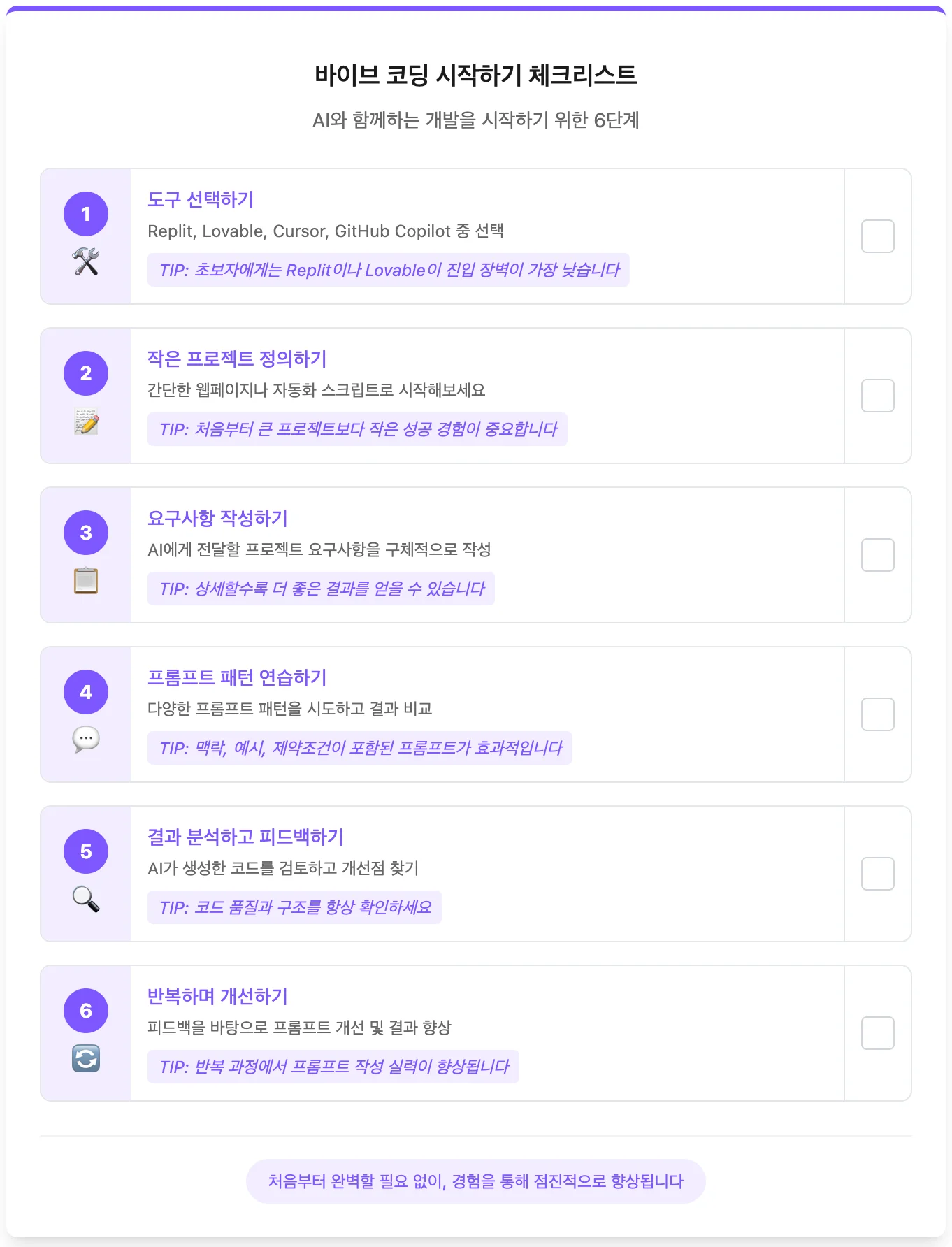Screen dimensions: 952x1247
Task: Select the memo pencil icon for step 2
Action: tap(86, 421)
